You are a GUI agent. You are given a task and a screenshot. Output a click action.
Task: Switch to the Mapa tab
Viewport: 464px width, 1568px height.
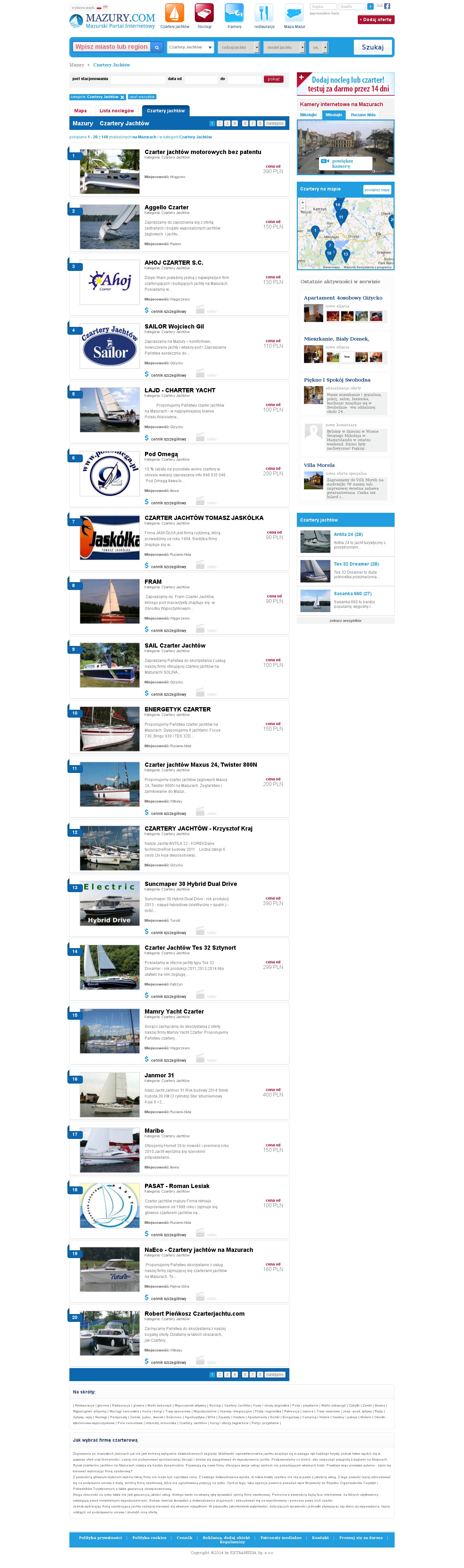click(x=80, y=111)
